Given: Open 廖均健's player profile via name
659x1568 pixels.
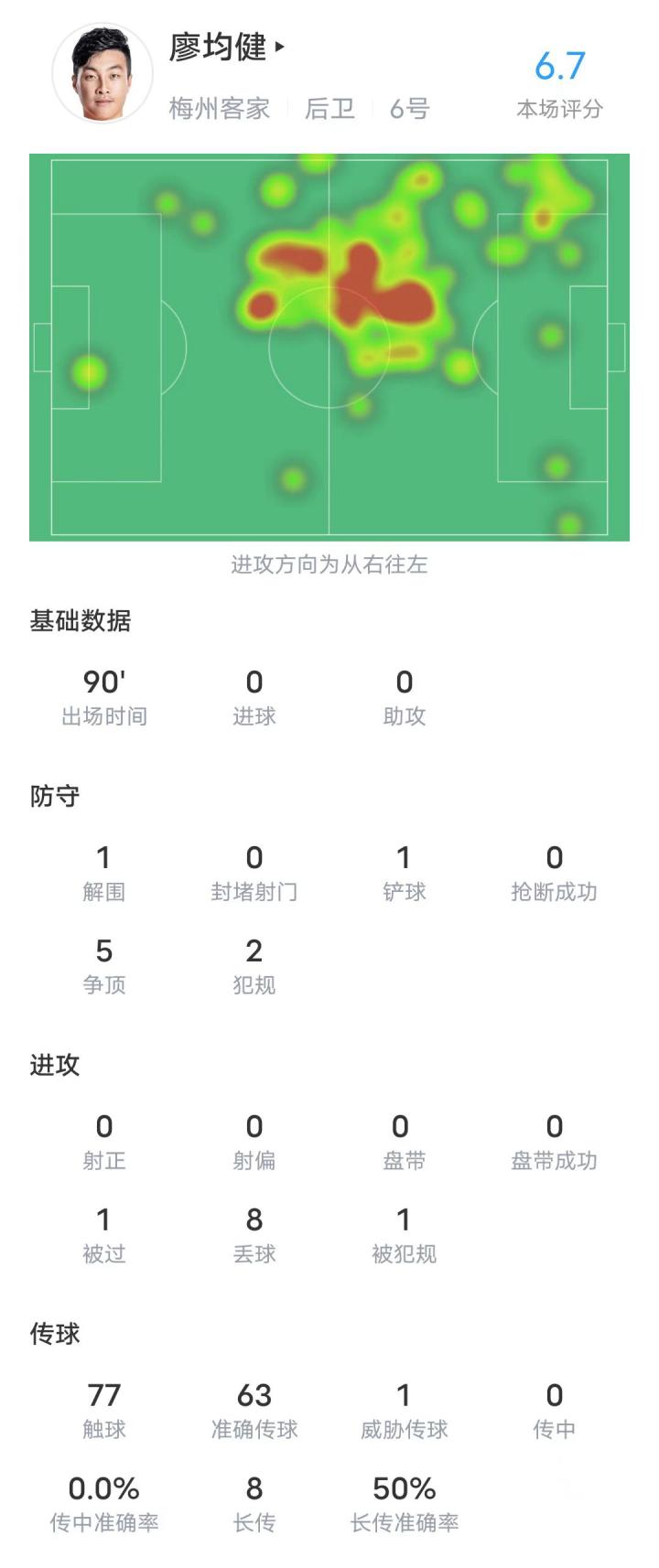Looking at the screenshot, I should point(219,47).
